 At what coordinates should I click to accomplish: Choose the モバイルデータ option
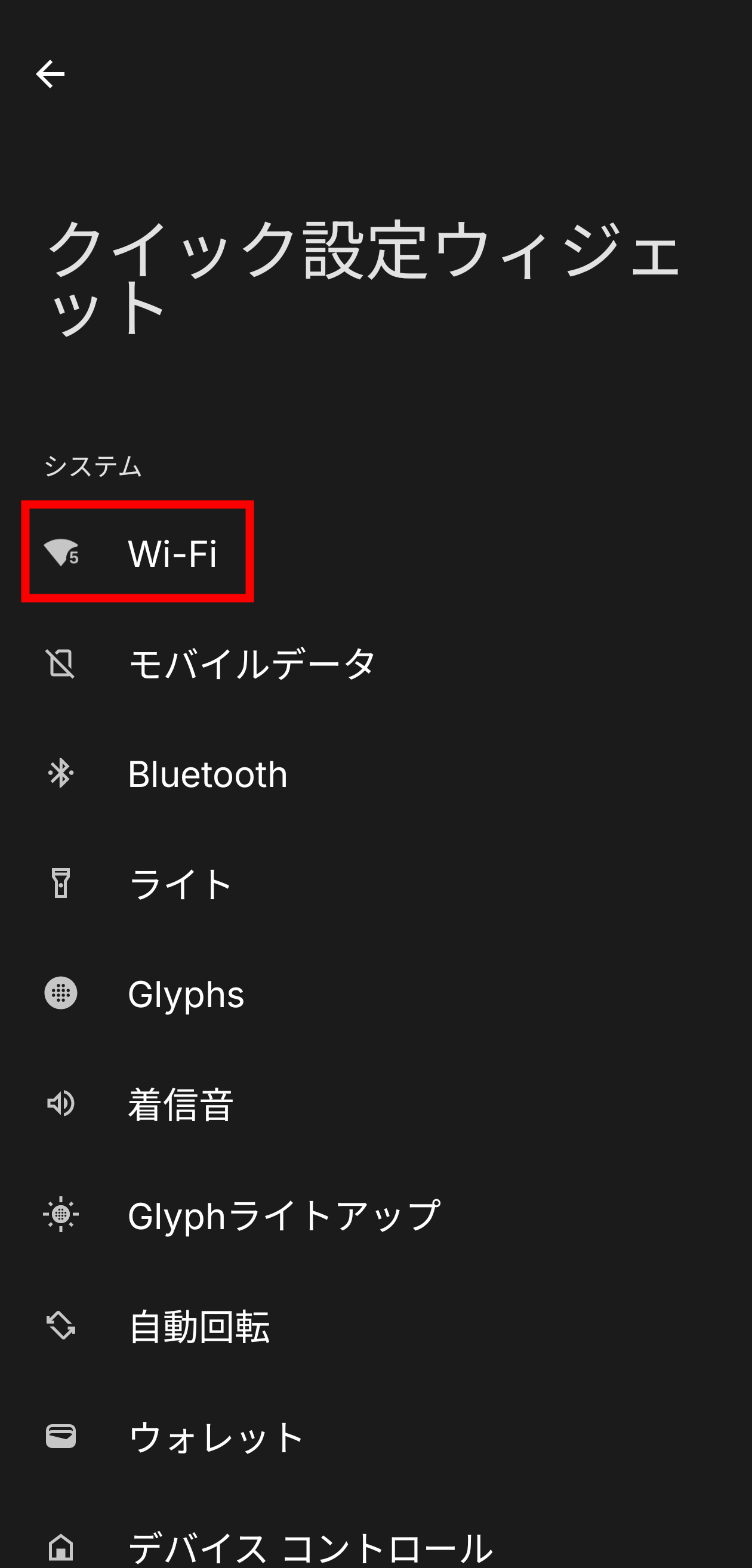(252, 663)
